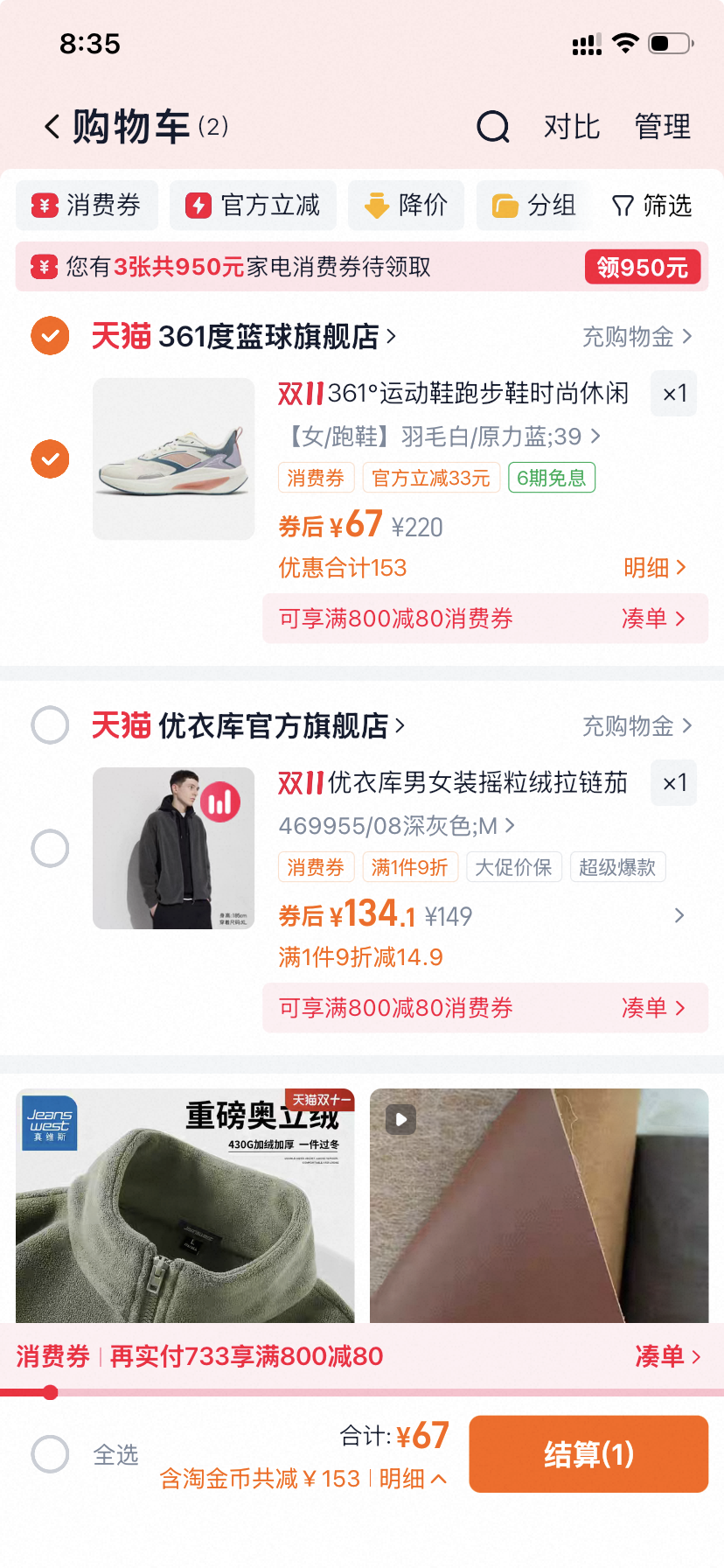The image size is (724, 1568).
Task: Open 明细 for the 361° shoes discount
Action: (656, 568)
